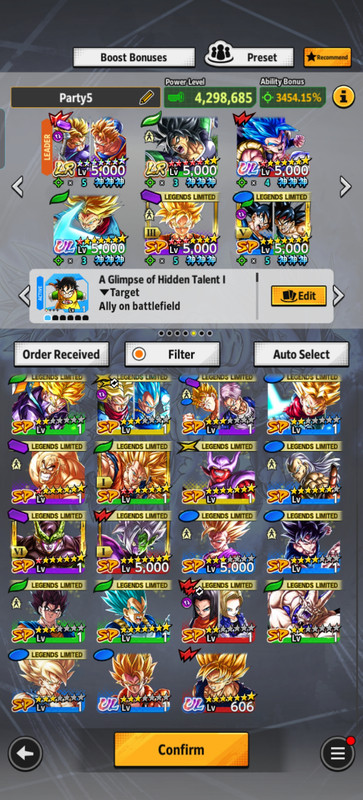Show the next A Glimpse of Hidden Talent item
Screen dimensions: 363x800
(338, 295)
